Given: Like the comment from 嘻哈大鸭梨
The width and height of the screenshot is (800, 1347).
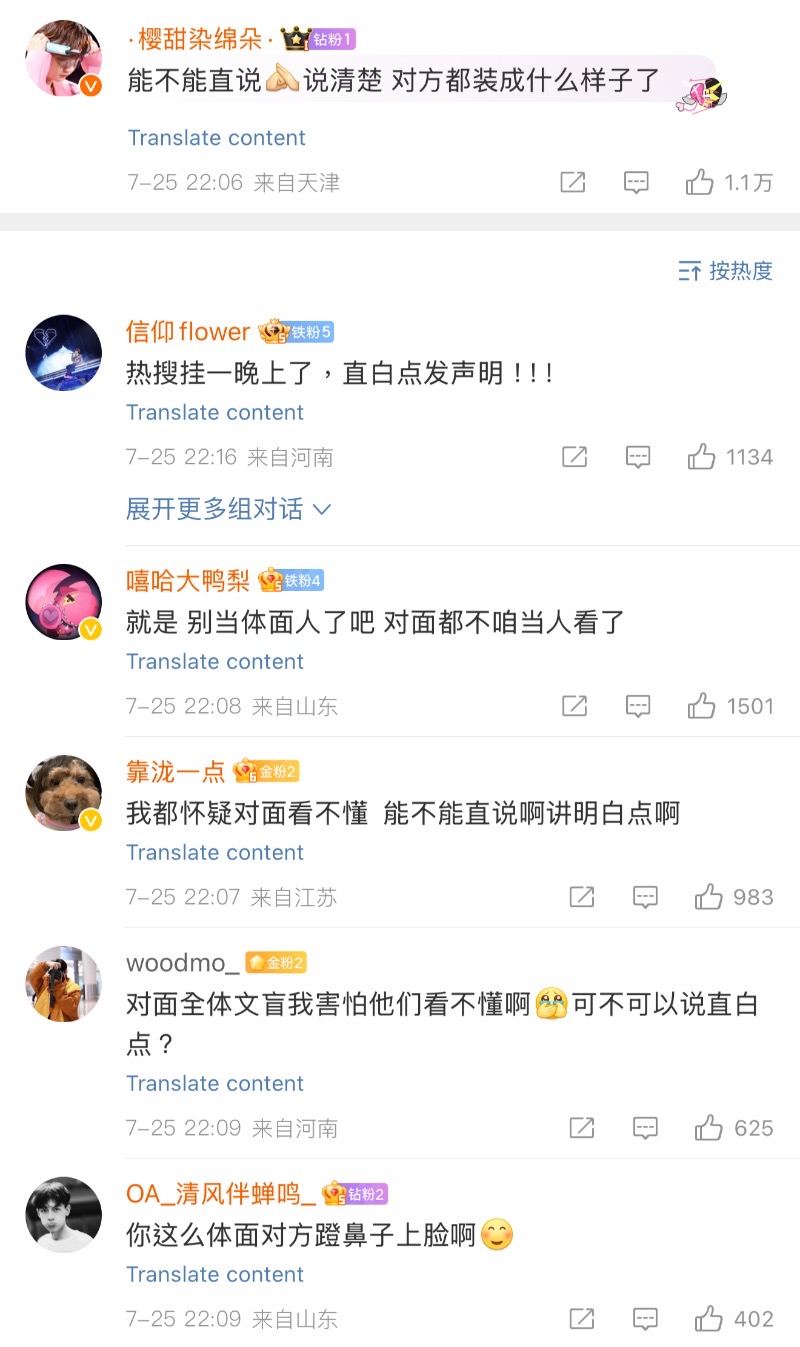Looking at the screenshot, I should click(x=702, y=706).
